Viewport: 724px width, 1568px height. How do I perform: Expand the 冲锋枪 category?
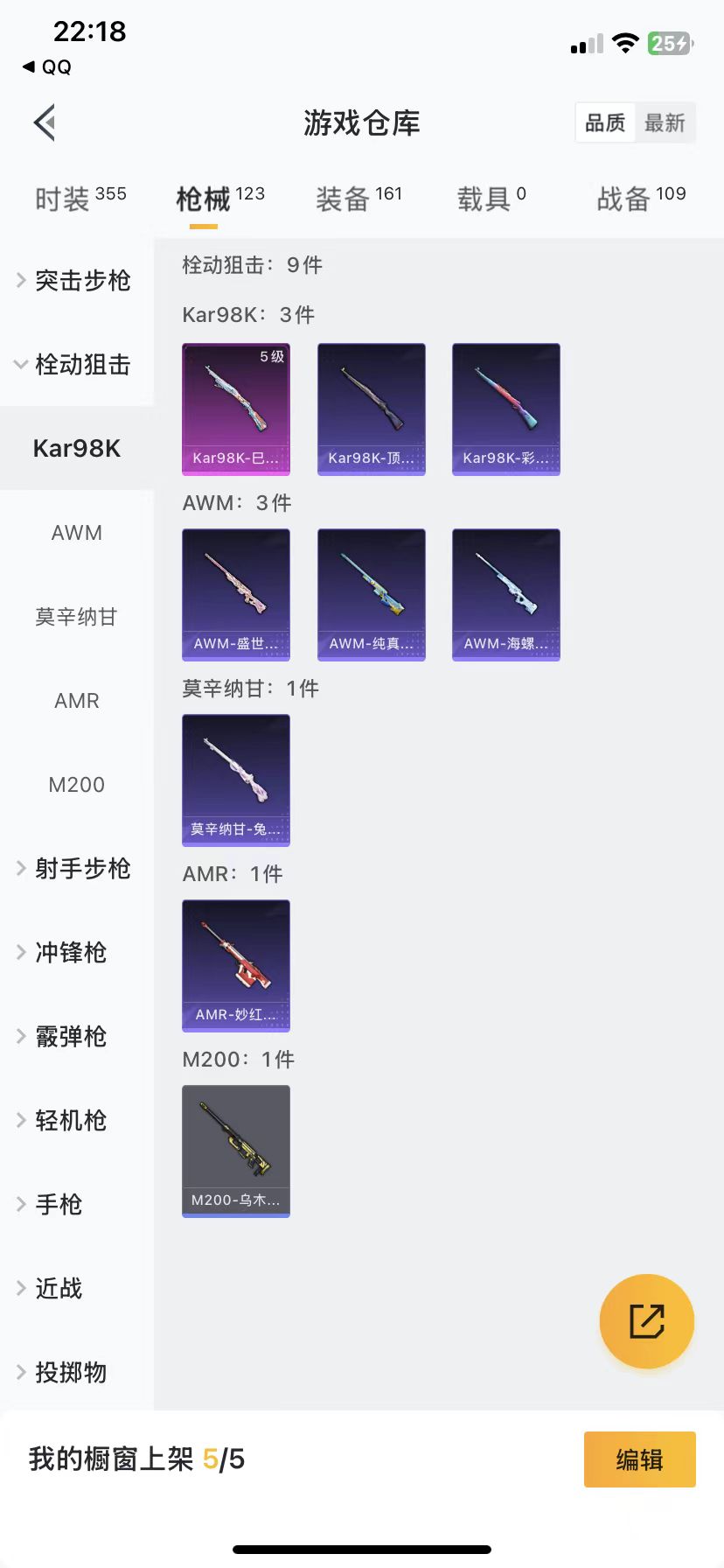click(x=70, y=952)
